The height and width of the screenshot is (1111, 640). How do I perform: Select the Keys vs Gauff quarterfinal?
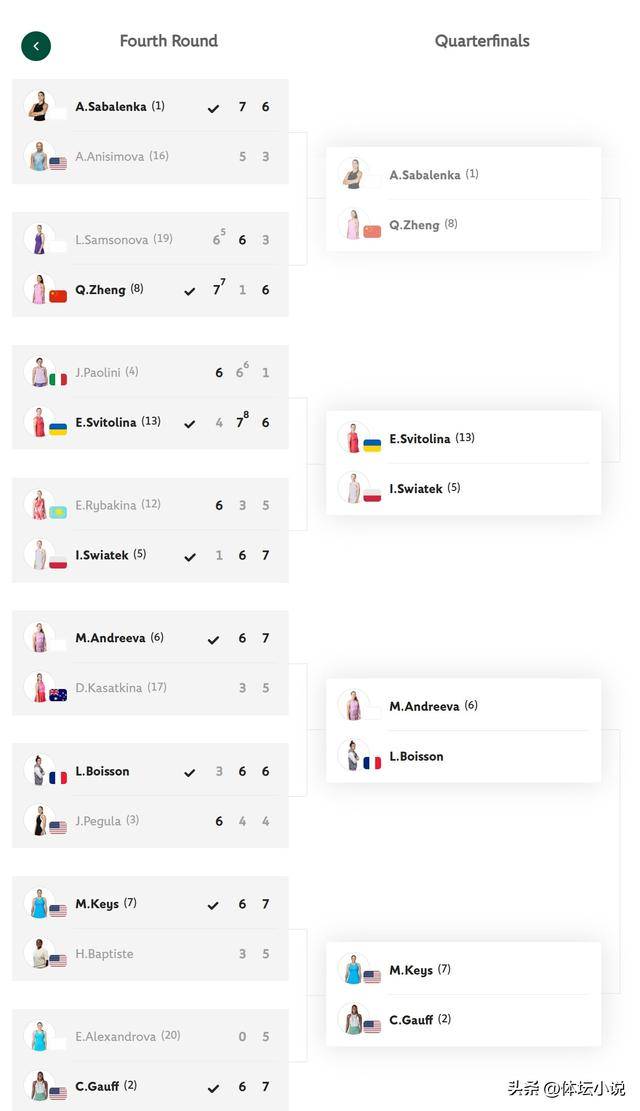464,994
